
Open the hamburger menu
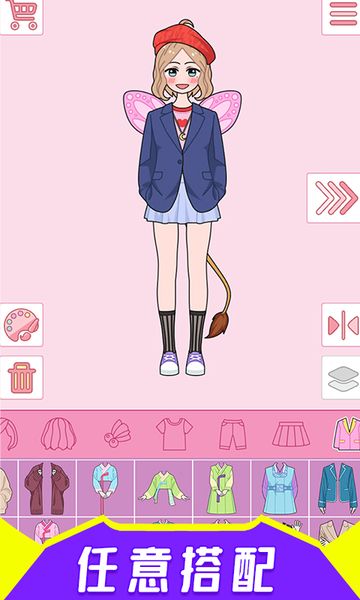click(342, 16)
